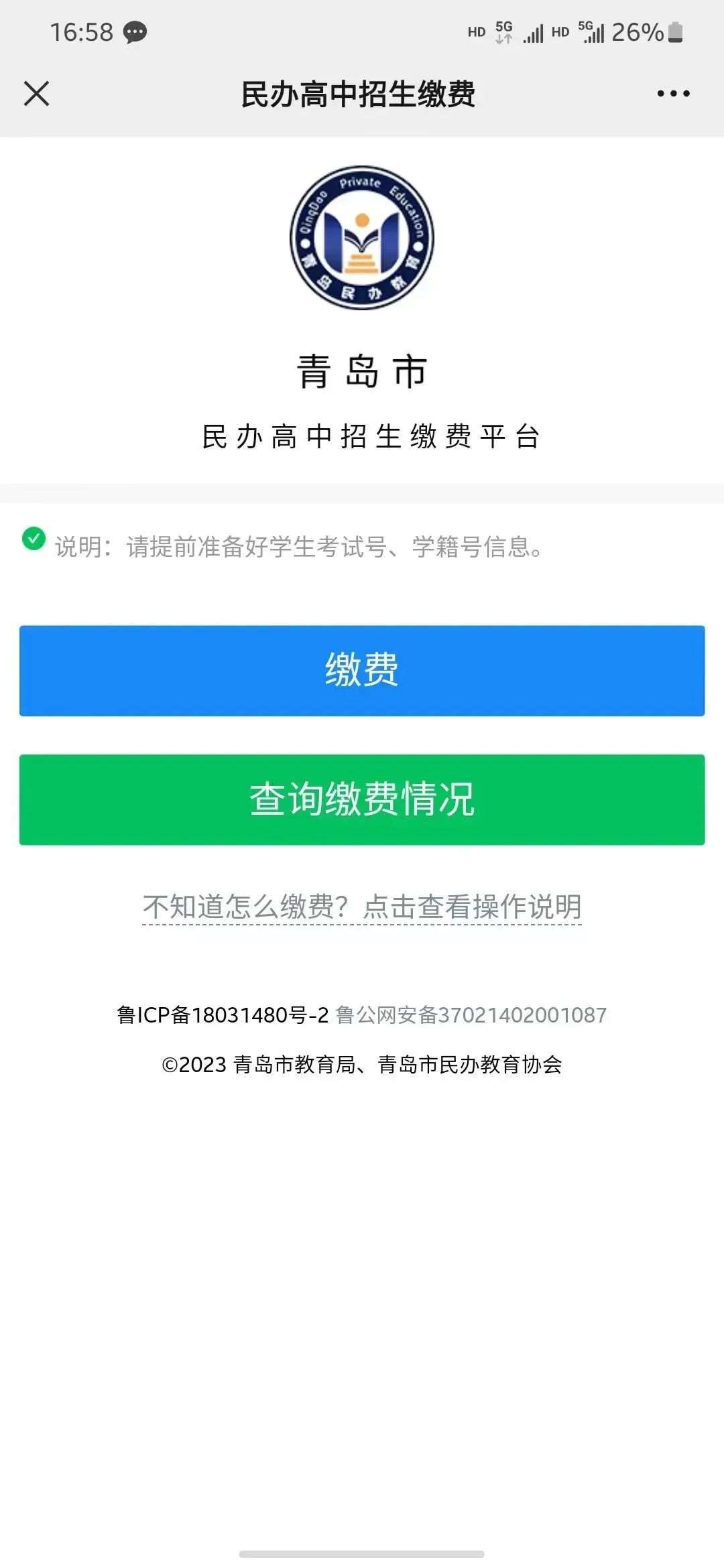Open the 鲁ICP备18031480号-2 filing link
This screenshot has height=1568, width=724.
[x=223, y=1015]
